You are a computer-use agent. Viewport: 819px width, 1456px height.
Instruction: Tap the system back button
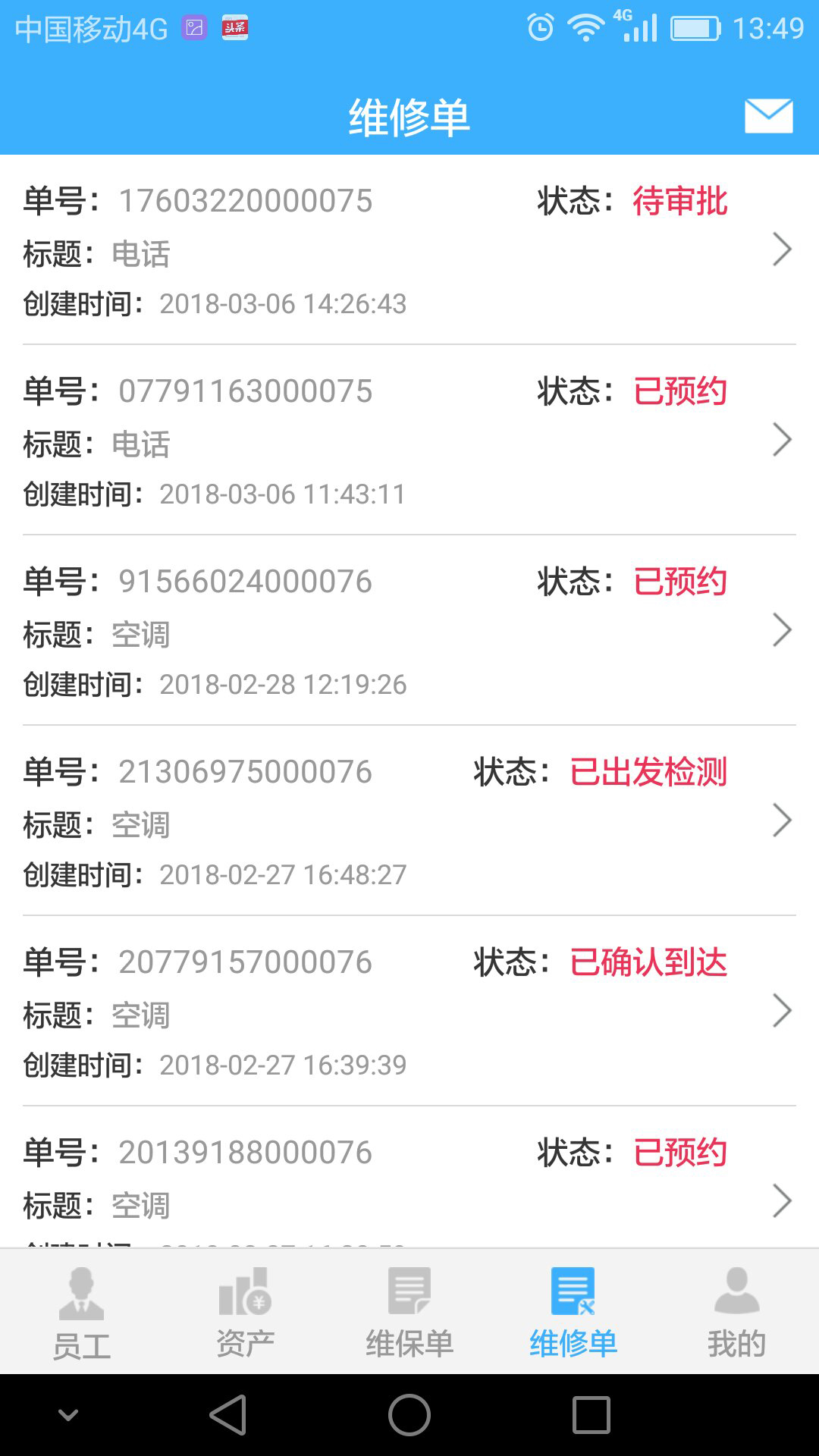tap(228, 1415)
